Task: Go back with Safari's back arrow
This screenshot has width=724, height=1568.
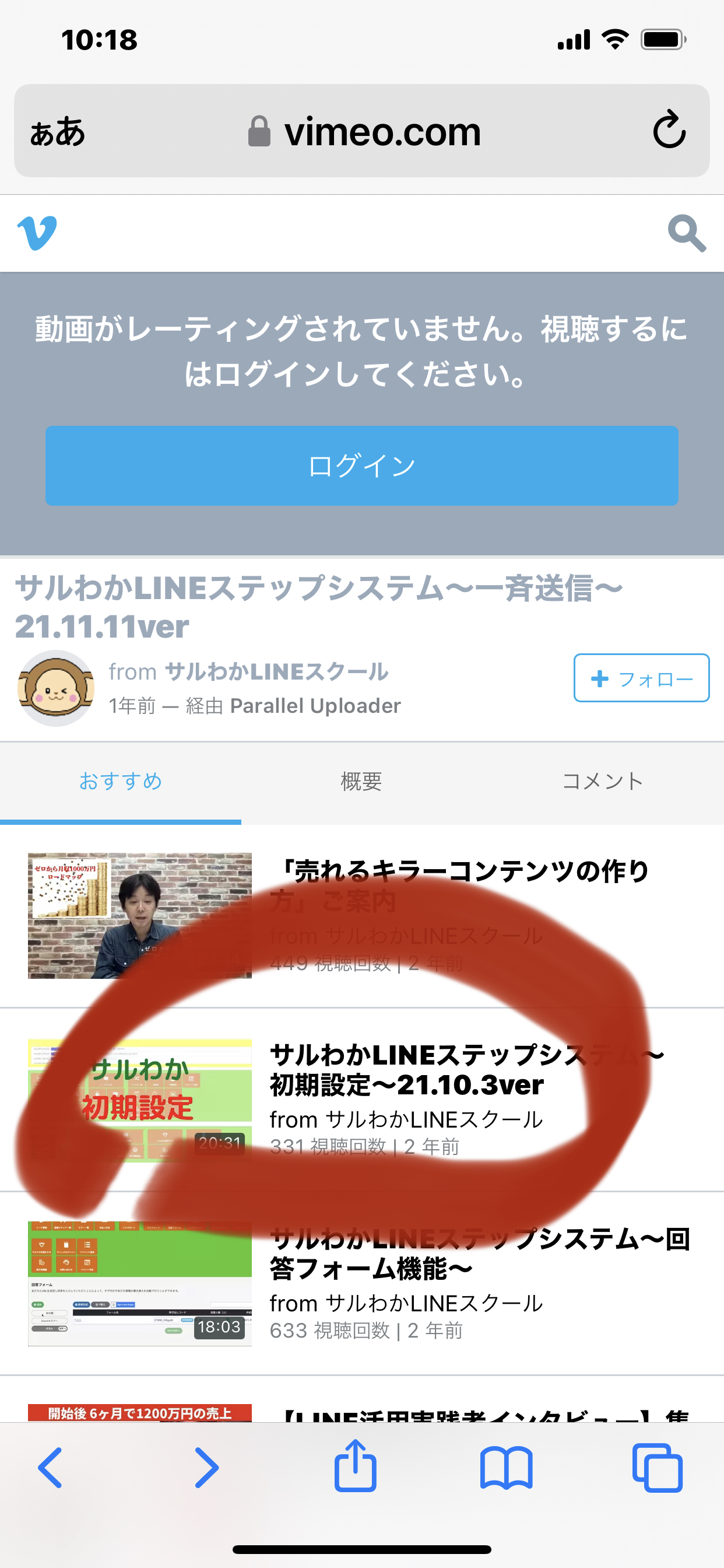Action: [51, 1468]
